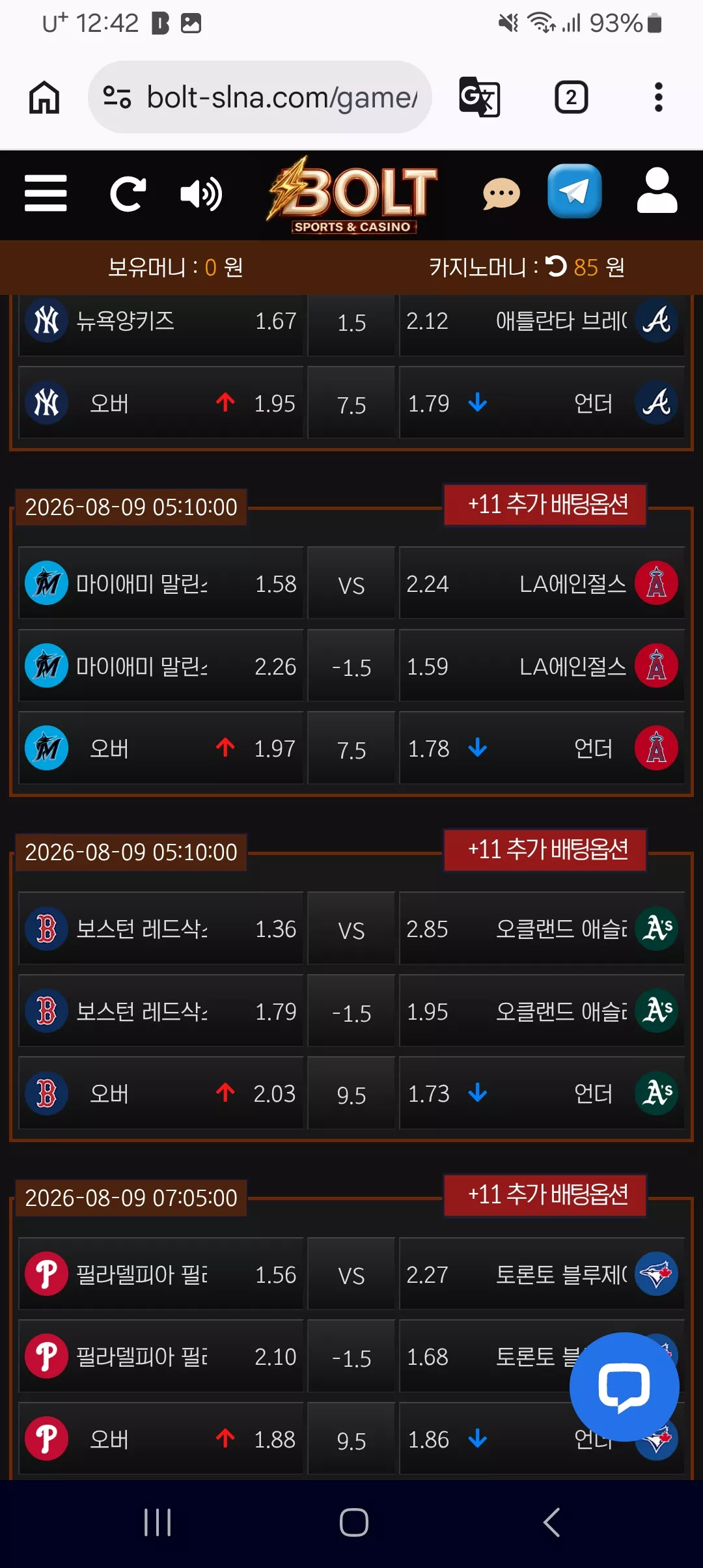This screenshot has width=703, height=1568.
Task: Refresh casino money balance
Action: coord(557,266)
